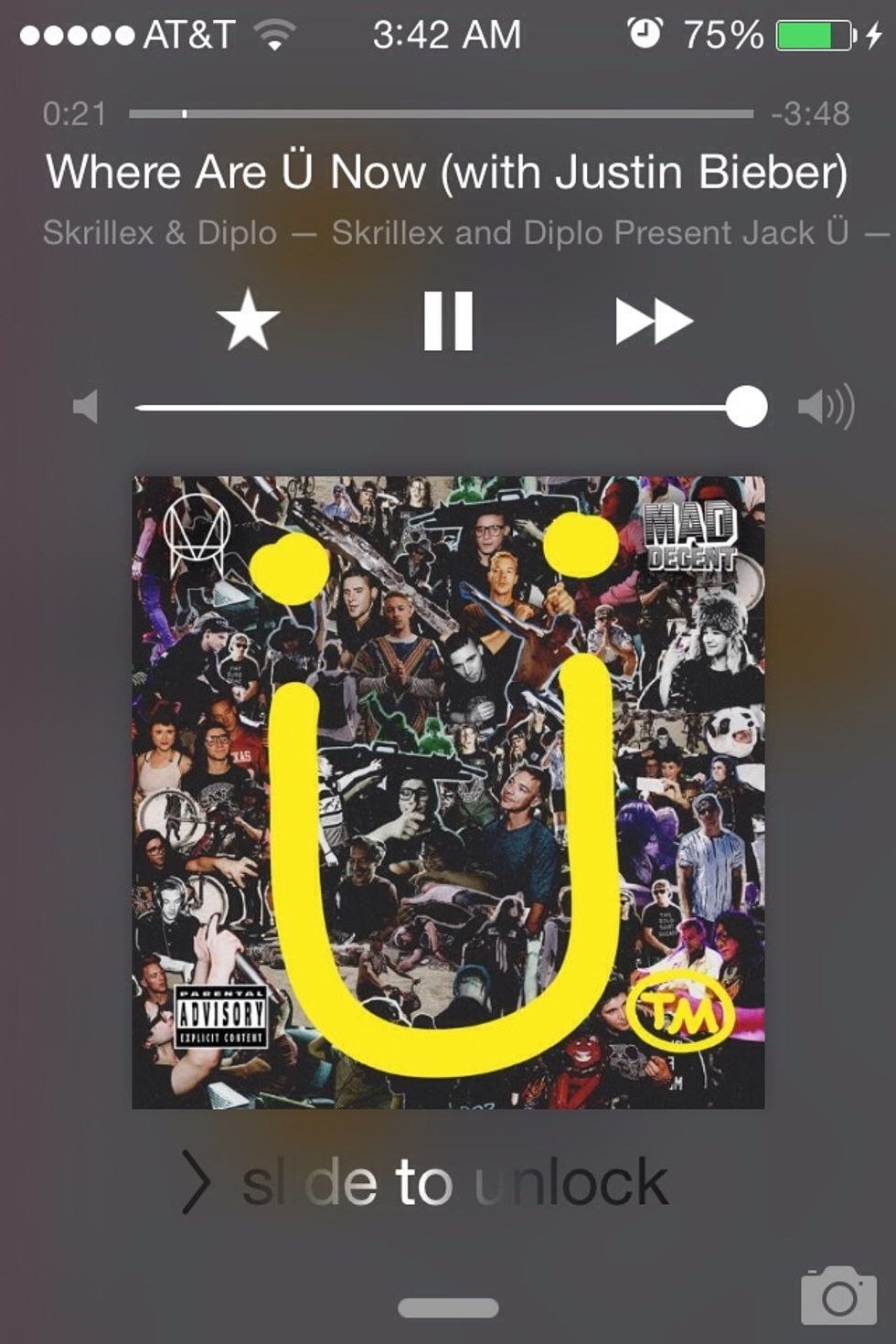
Task: Tap the camera shortcut icon
Action: 837,1296
